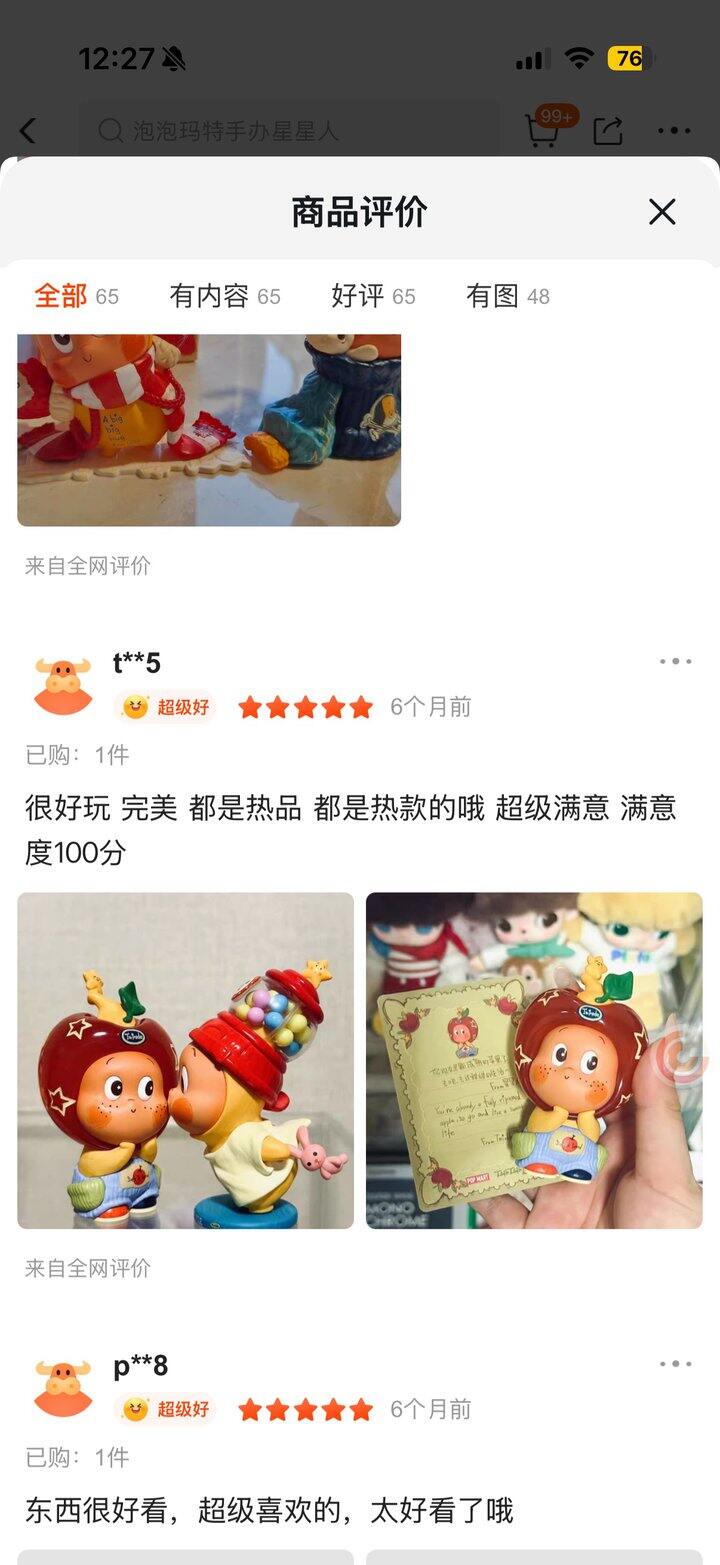Viewport: 720px width, 1565px height.
Task: Open t**5's profile avatar
Action: pos(63,686)
